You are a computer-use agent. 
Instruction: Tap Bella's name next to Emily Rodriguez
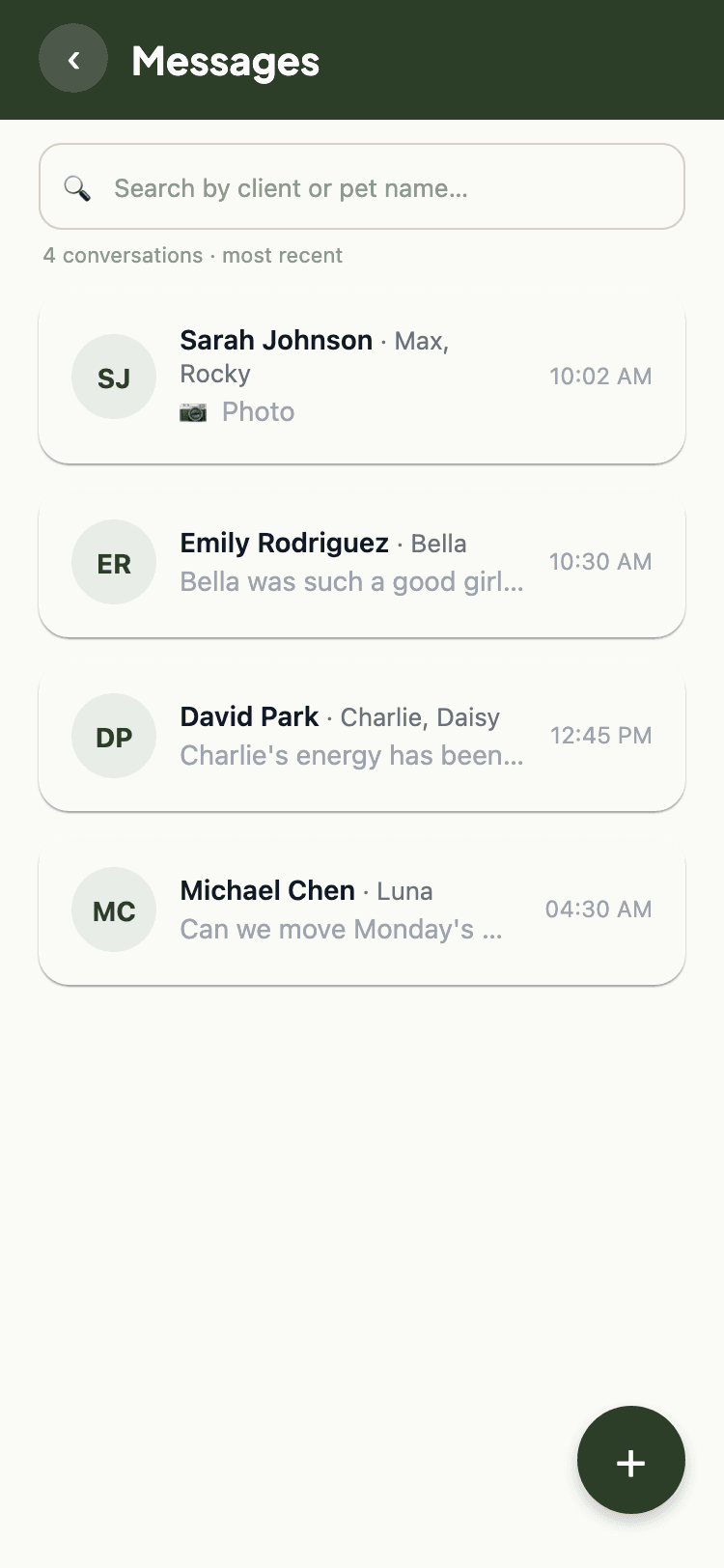tap(439, 543)
